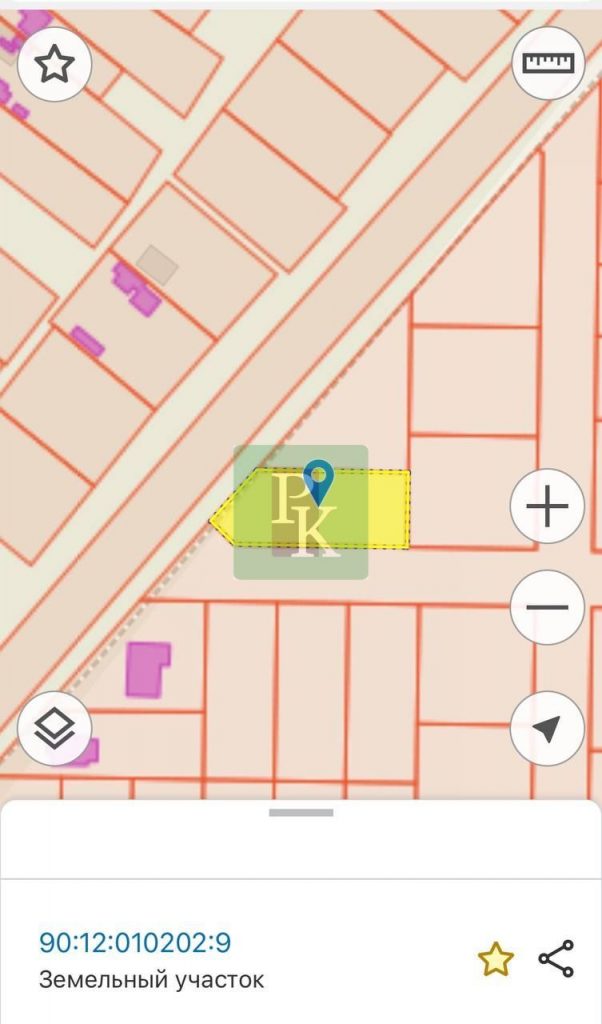
Task: Open the map layers selector
Action: (x=54, y=729)
